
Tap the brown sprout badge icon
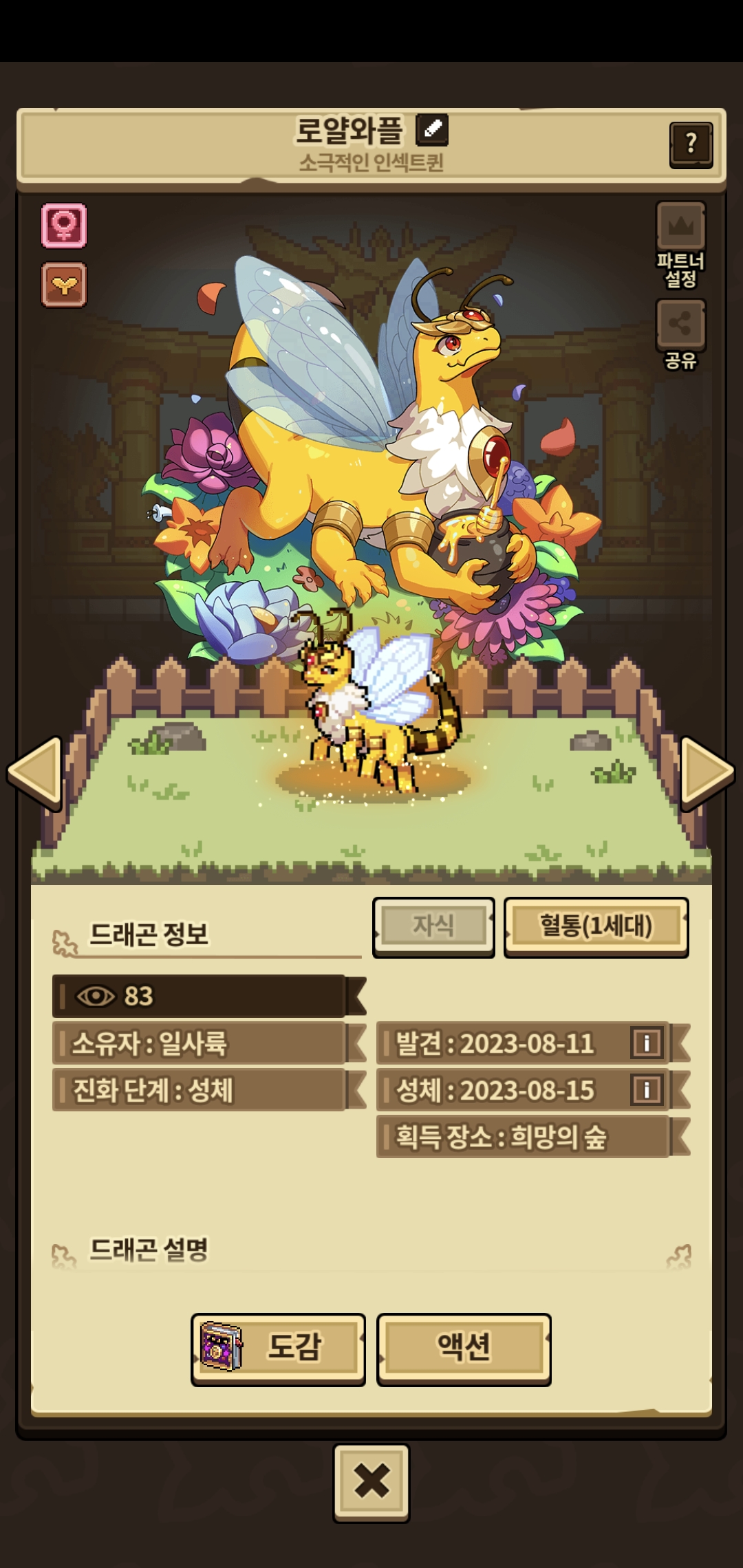64,285
